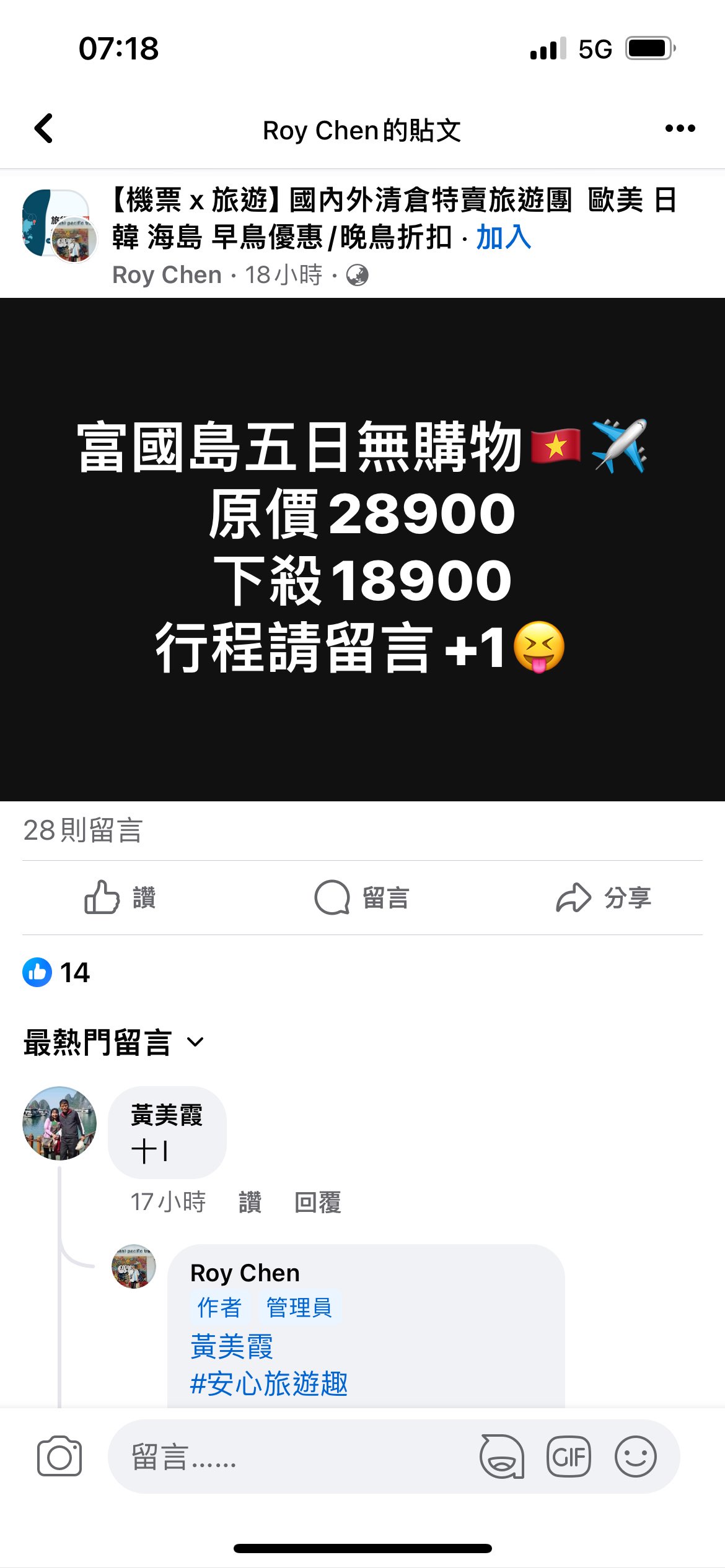Image resolution: width=725 pixels, height=1568 pixels.
Task: Like 黃美霞's comment
Action: (250, 1202)
